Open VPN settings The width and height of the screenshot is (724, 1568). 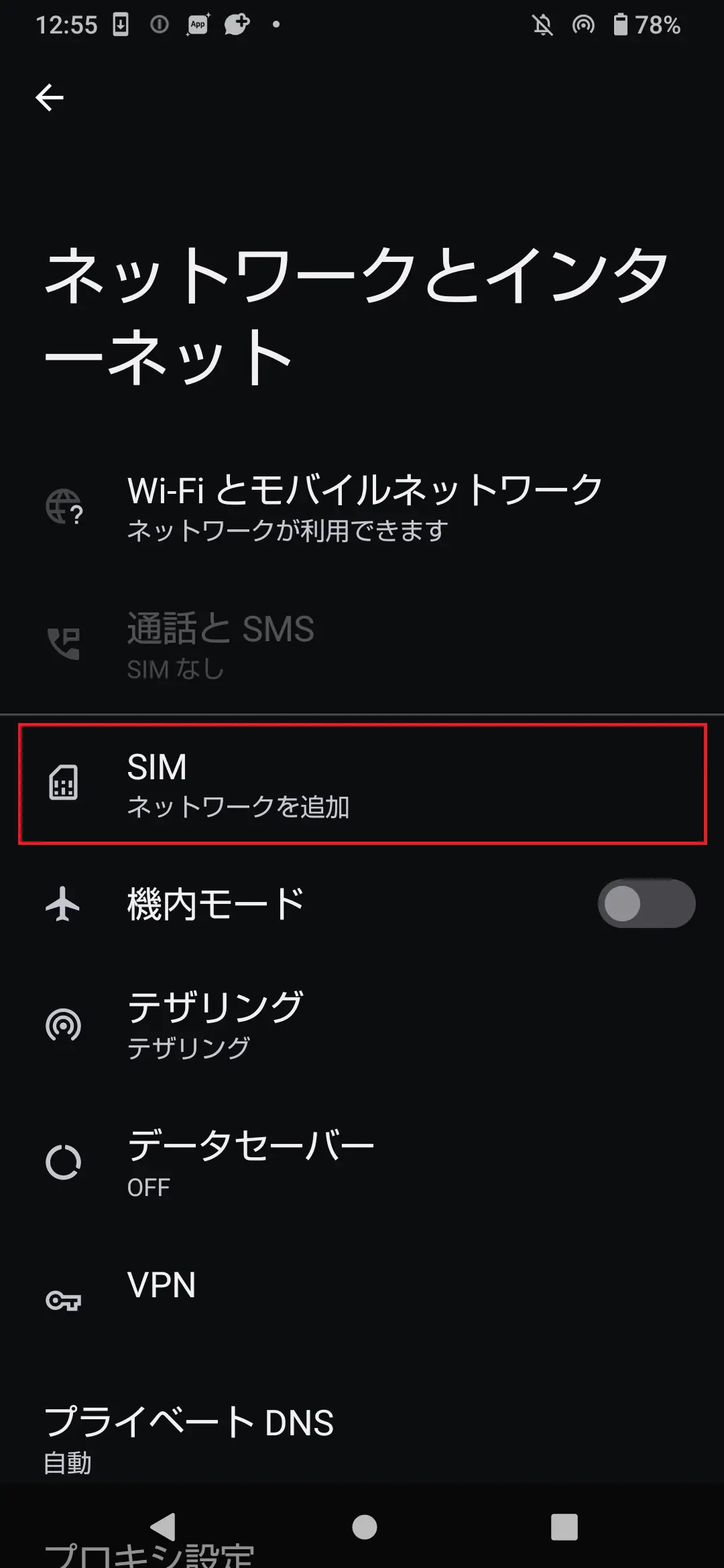click(362, 1287)
